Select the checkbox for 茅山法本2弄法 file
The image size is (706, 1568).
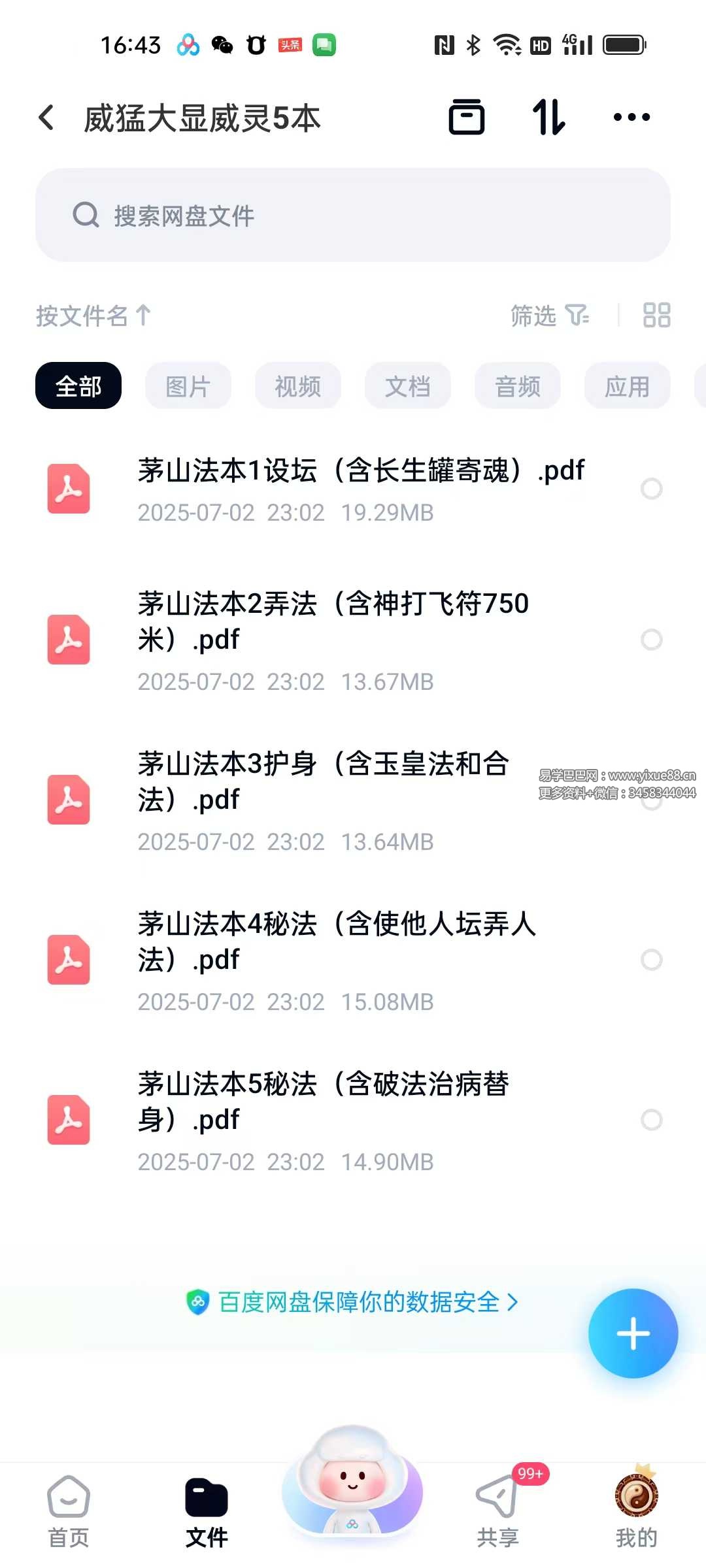click(x=652, y=640)
